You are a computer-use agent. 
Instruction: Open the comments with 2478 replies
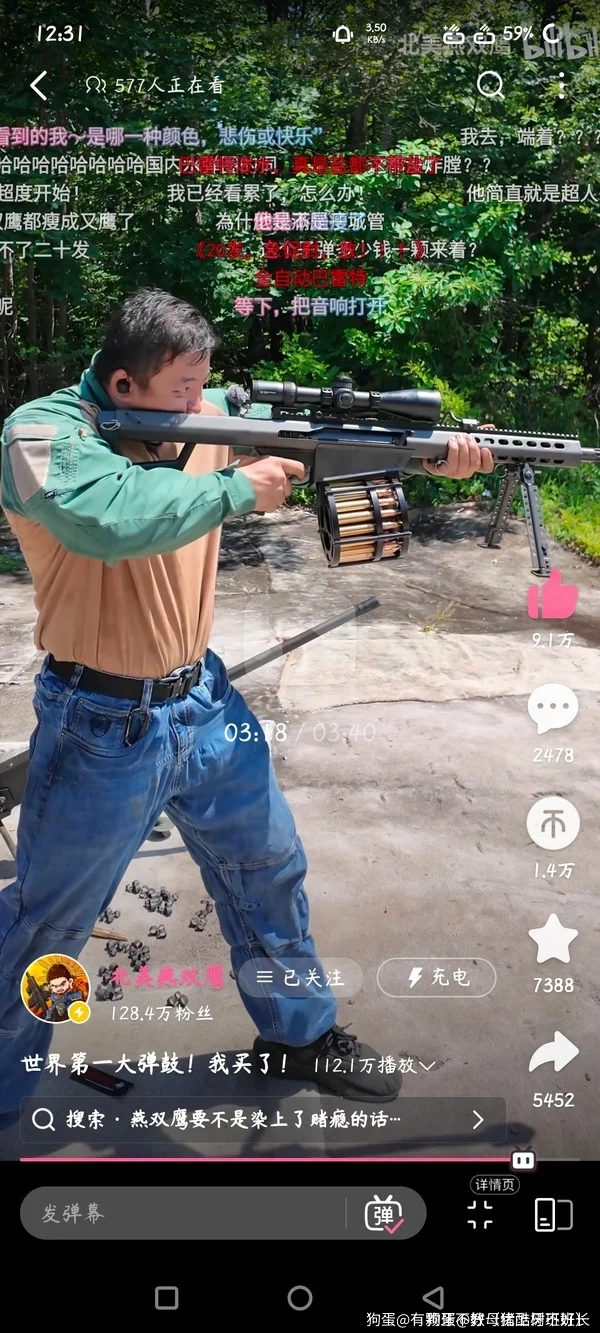[552, 710]
